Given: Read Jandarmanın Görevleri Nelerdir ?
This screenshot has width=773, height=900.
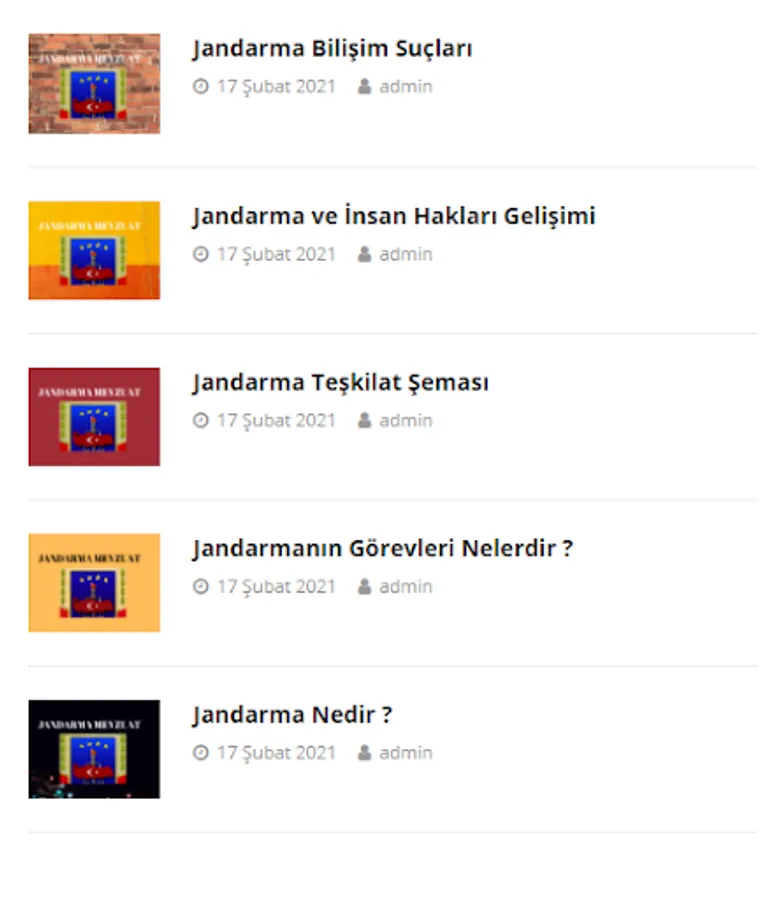Looking at the screenshot, I should pyautogui.click(x=382, y=549).
